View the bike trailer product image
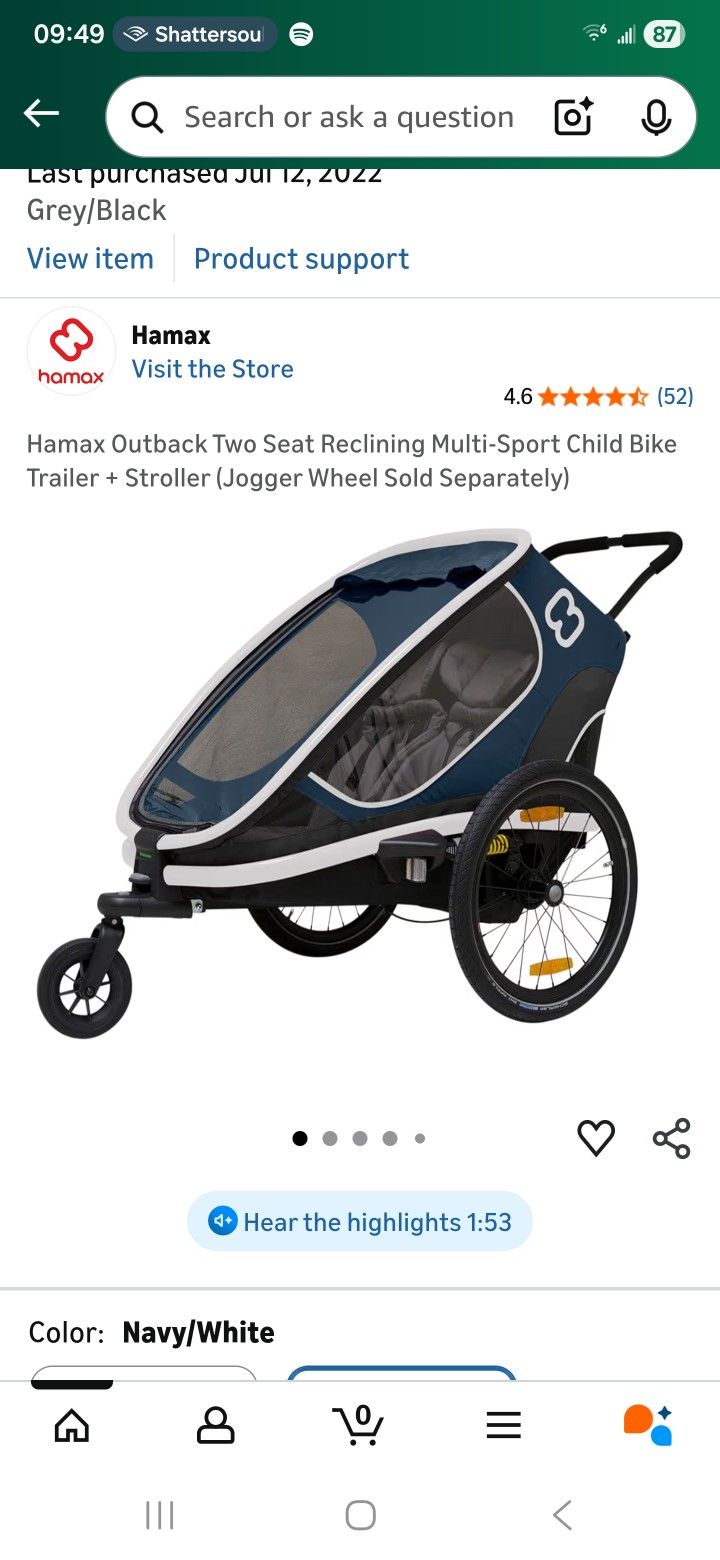This screenshot has width=720, height=1560. [360, 780]
